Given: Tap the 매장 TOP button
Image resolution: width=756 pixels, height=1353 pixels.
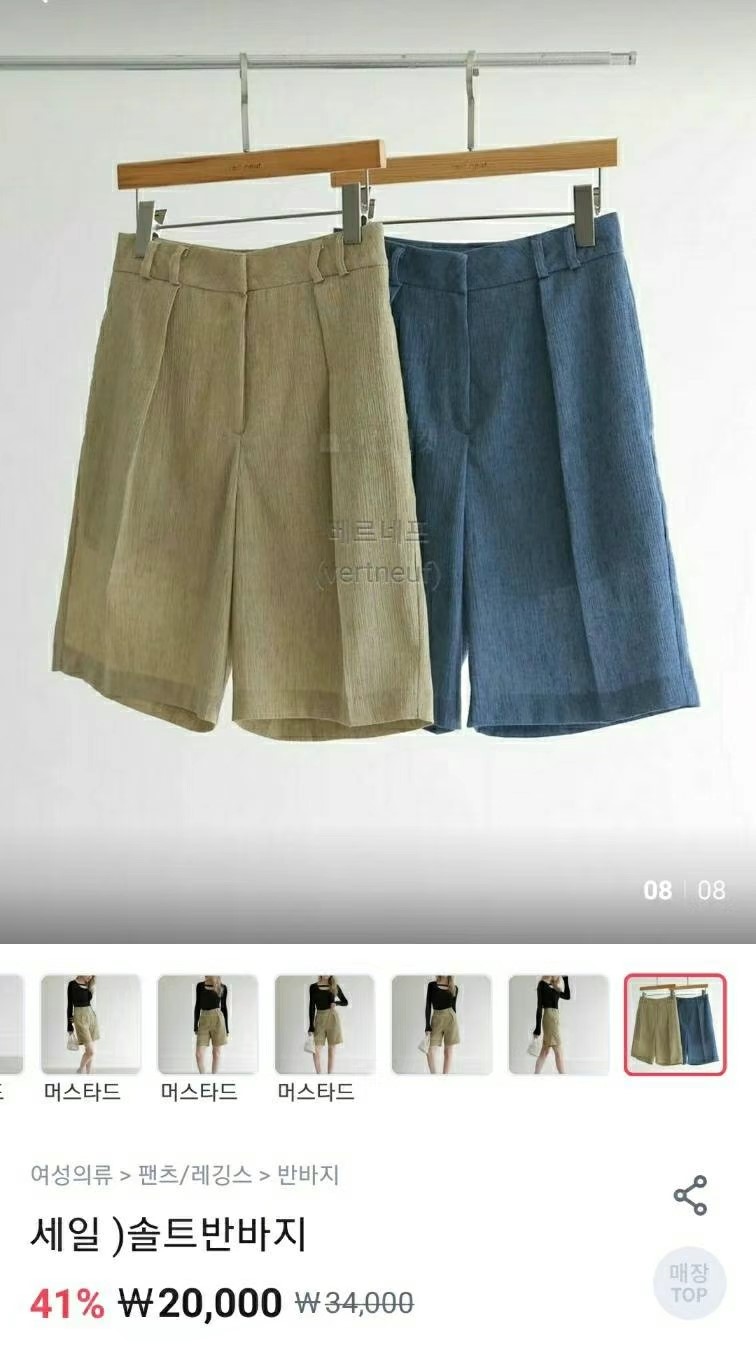Looking at the screenshot, I should coord(688,1283).
